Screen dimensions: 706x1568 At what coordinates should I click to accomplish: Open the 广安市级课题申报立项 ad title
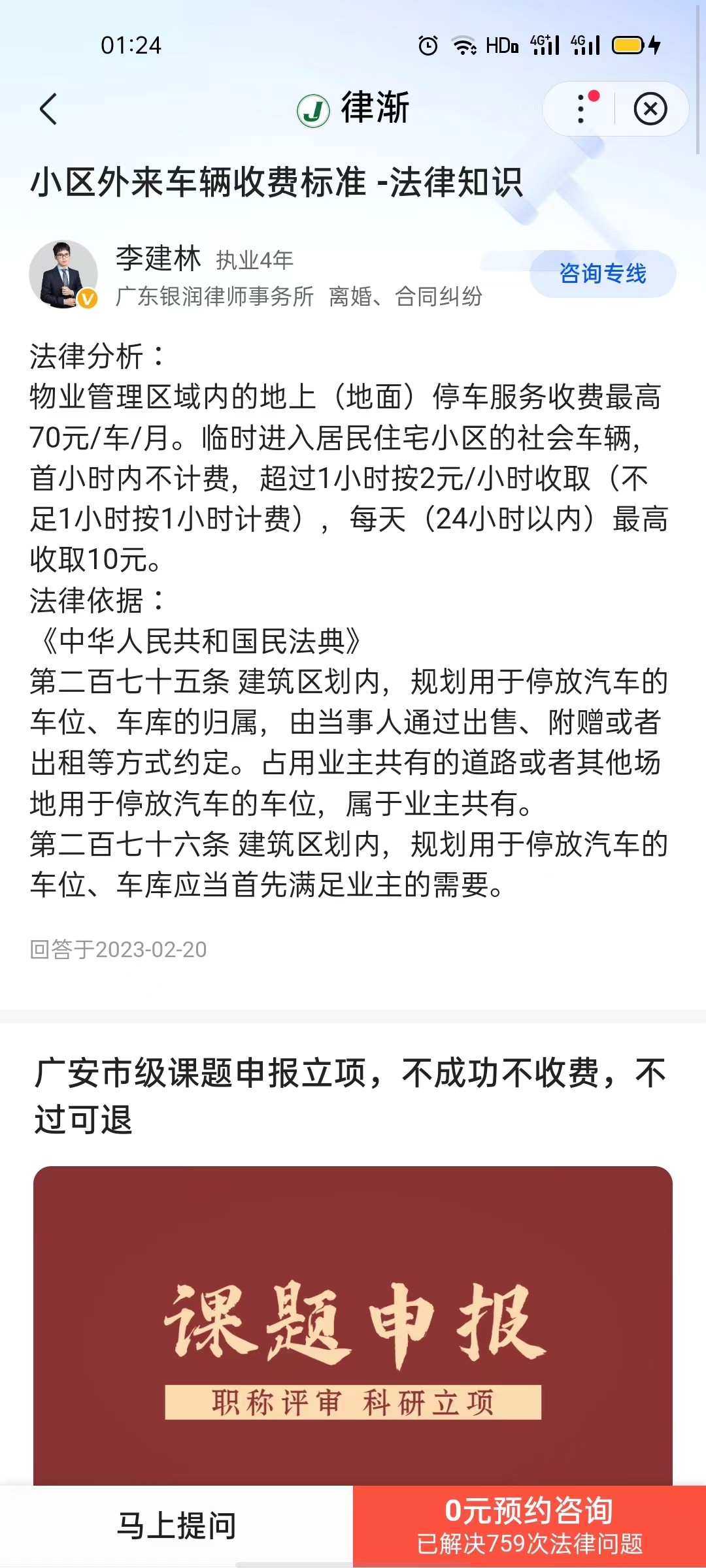350,1096
